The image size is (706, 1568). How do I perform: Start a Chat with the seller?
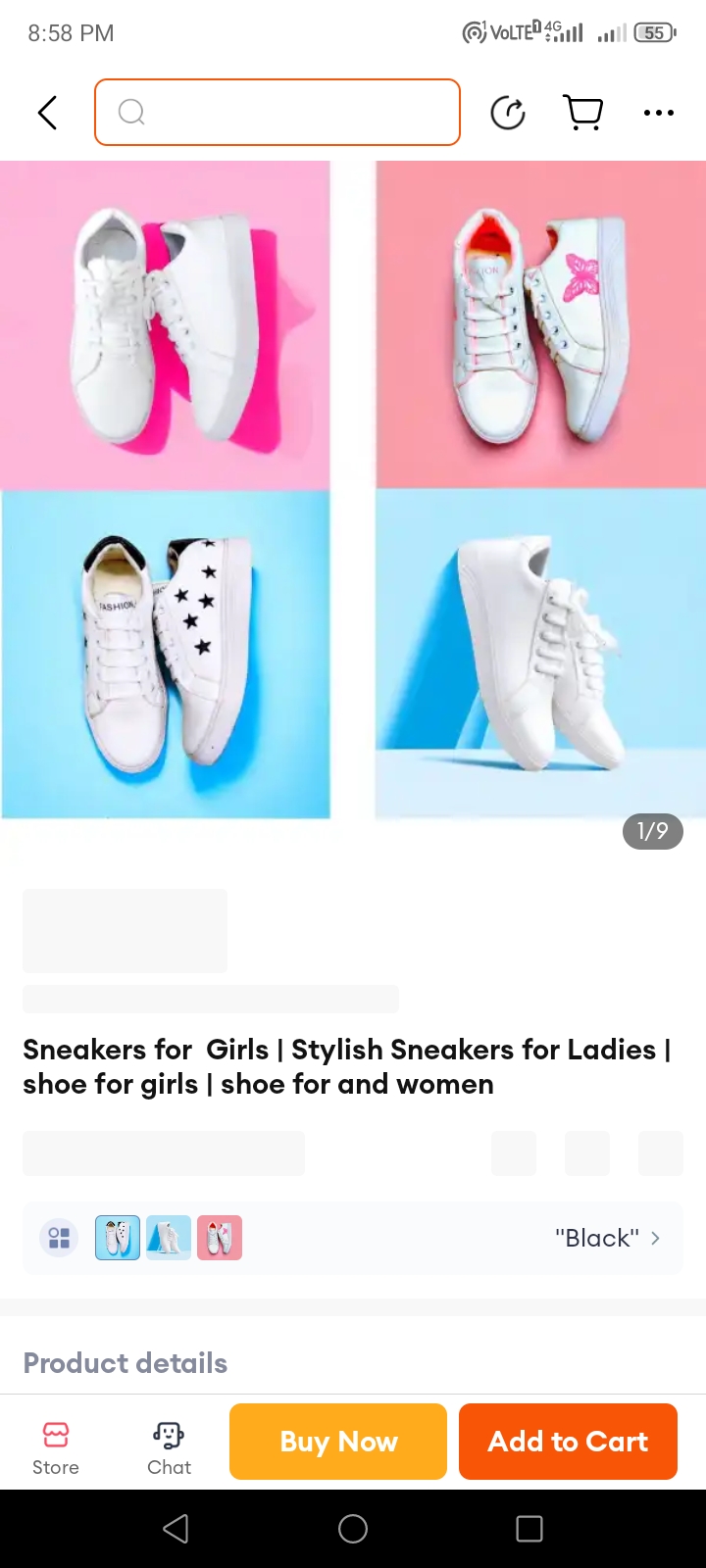pyautogui.click(x=169, y=1448)
